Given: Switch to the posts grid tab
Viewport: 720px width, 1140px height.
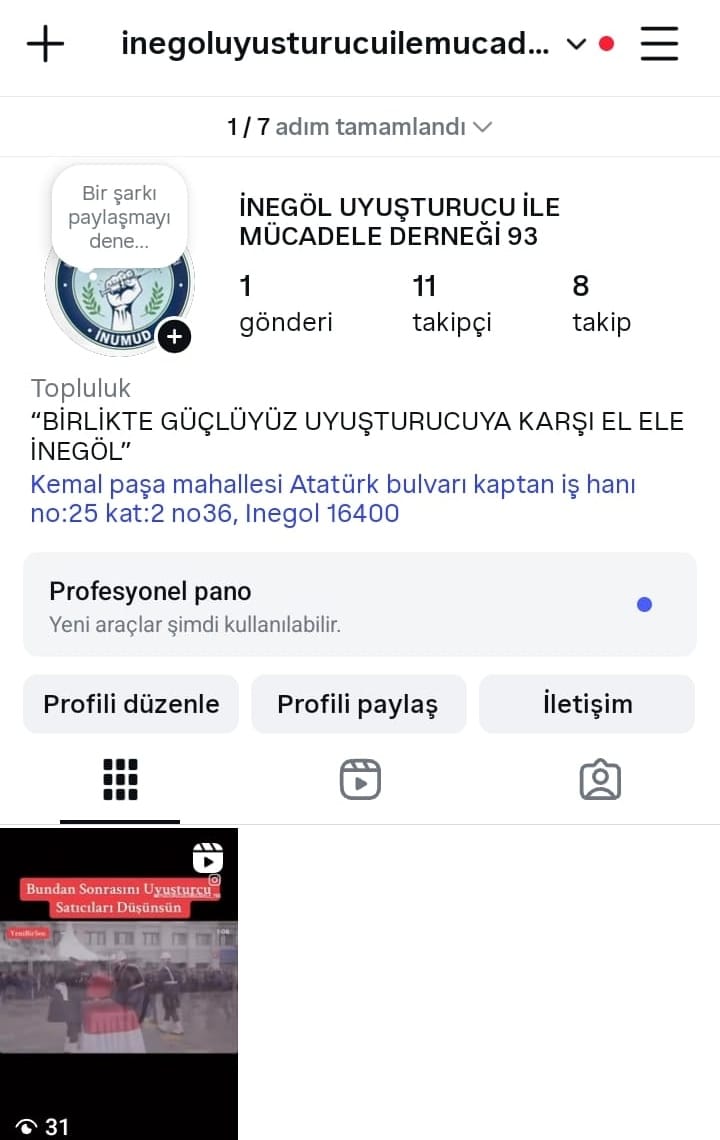Looking at the screenshot, I should [120, 780].
